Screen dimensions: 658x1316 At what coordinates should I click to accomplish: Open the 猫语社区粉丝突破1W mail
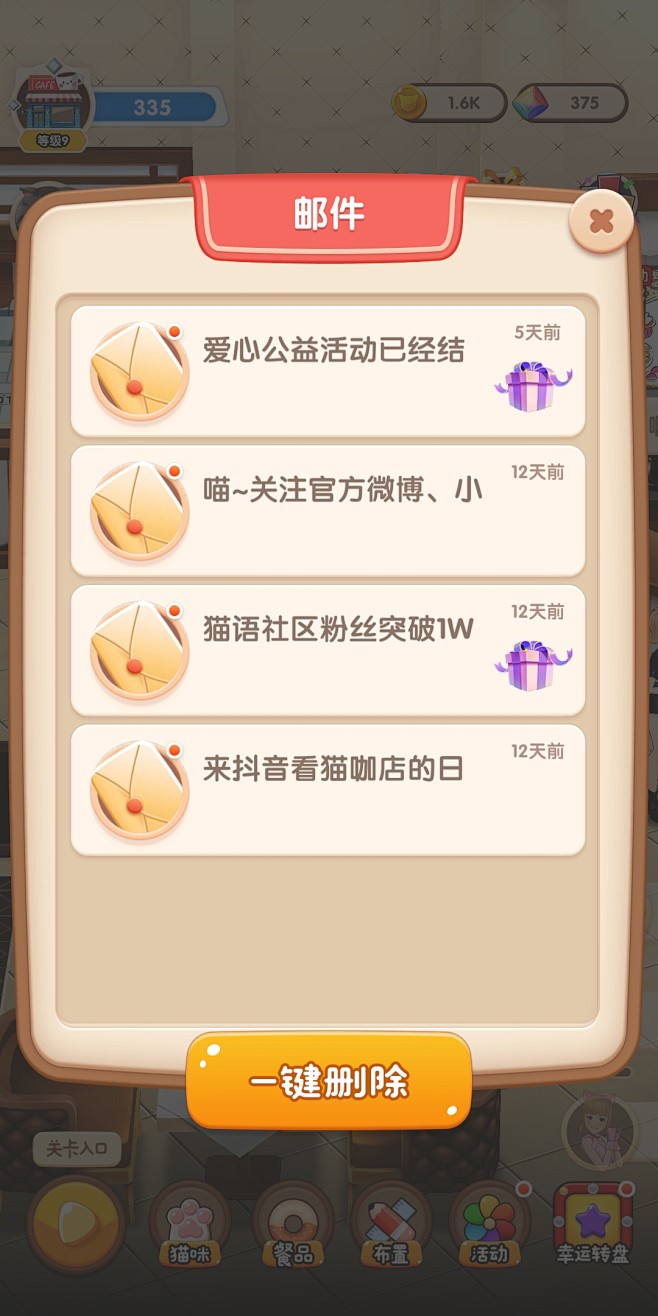[x=328, y=650]
